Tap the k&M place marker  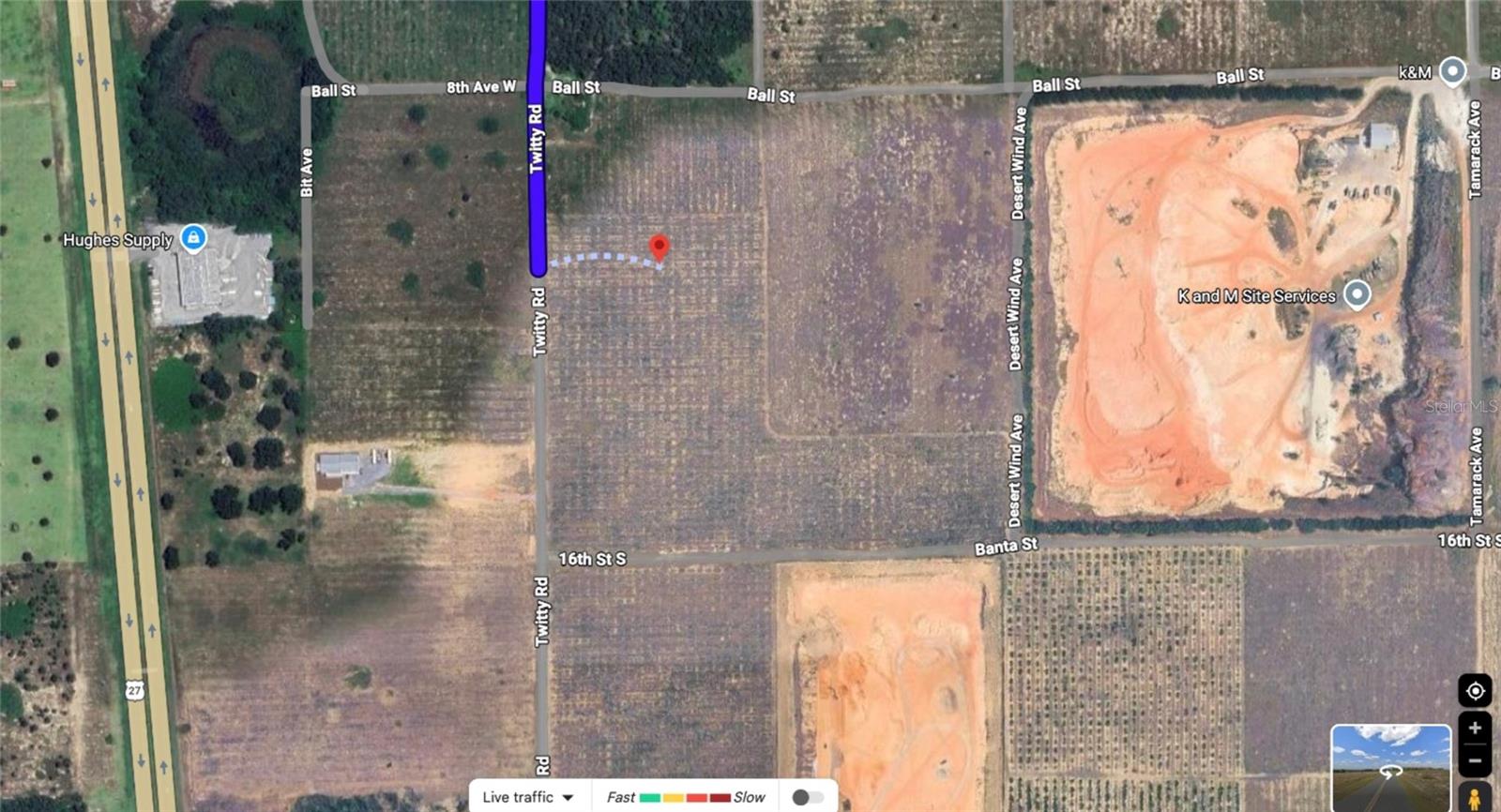click(1453, 70)
